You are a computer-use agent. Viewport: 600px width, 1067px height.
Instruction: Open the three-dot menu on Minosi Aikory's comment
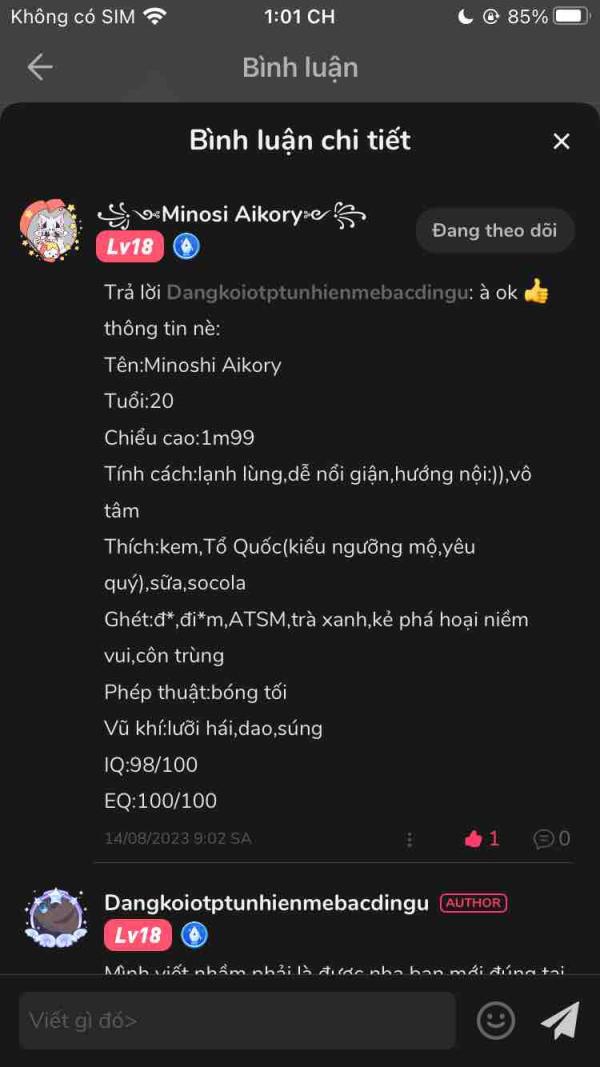click(x=409, y=840)
